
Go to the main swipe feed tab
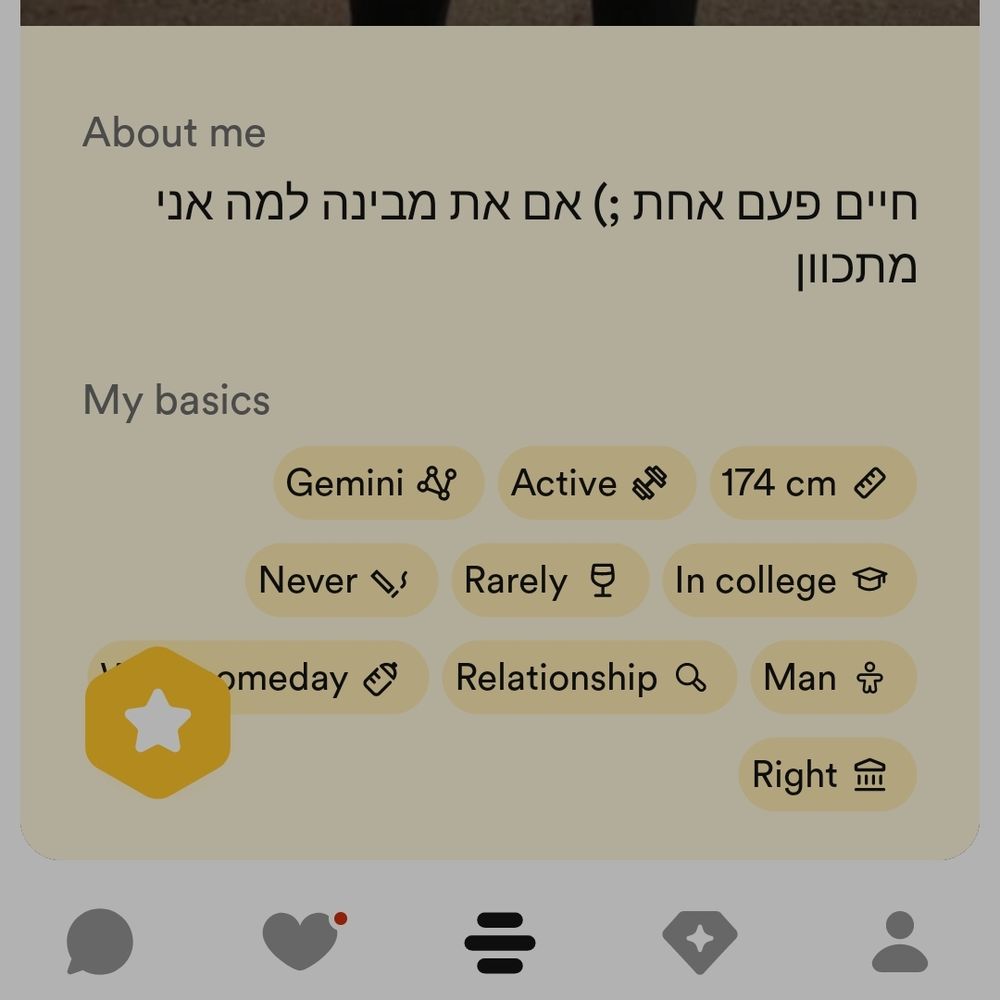click(x=500, y=942)
